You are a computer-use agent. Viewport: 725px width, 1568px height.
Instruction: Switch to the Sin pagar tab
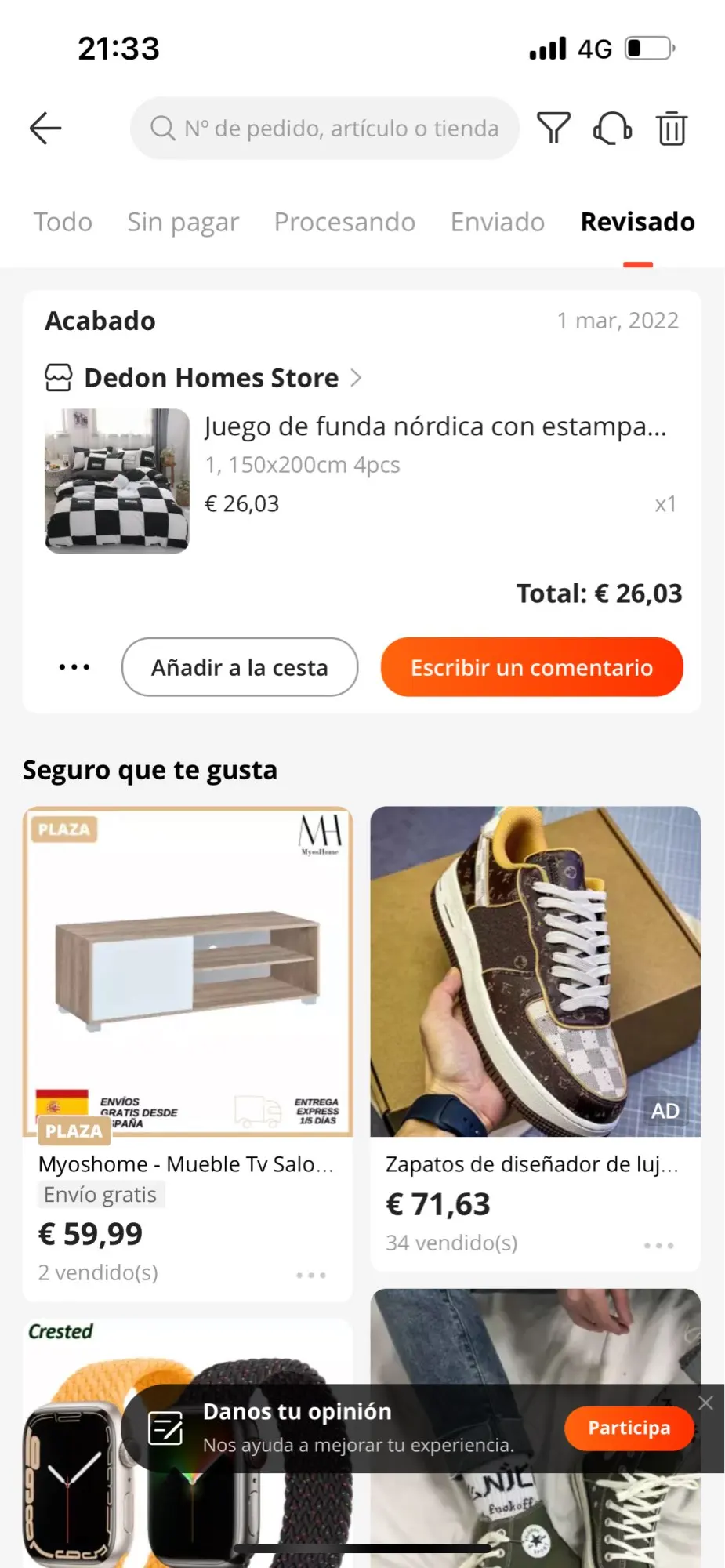click(183, 222)
